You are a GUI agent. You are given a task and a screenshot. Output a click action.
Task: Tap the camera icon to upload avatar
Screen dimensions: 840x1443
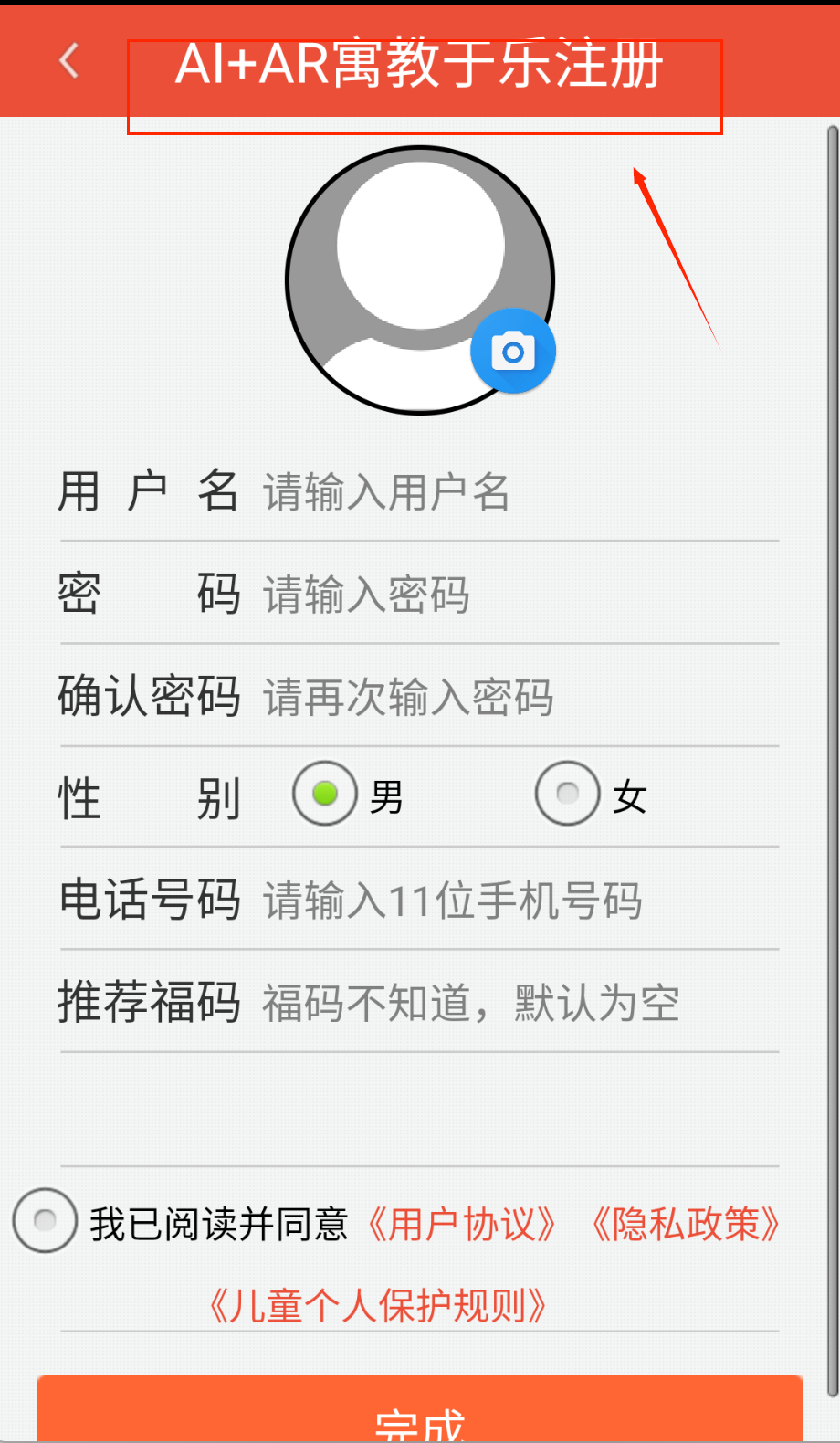[x=512, y=352]
